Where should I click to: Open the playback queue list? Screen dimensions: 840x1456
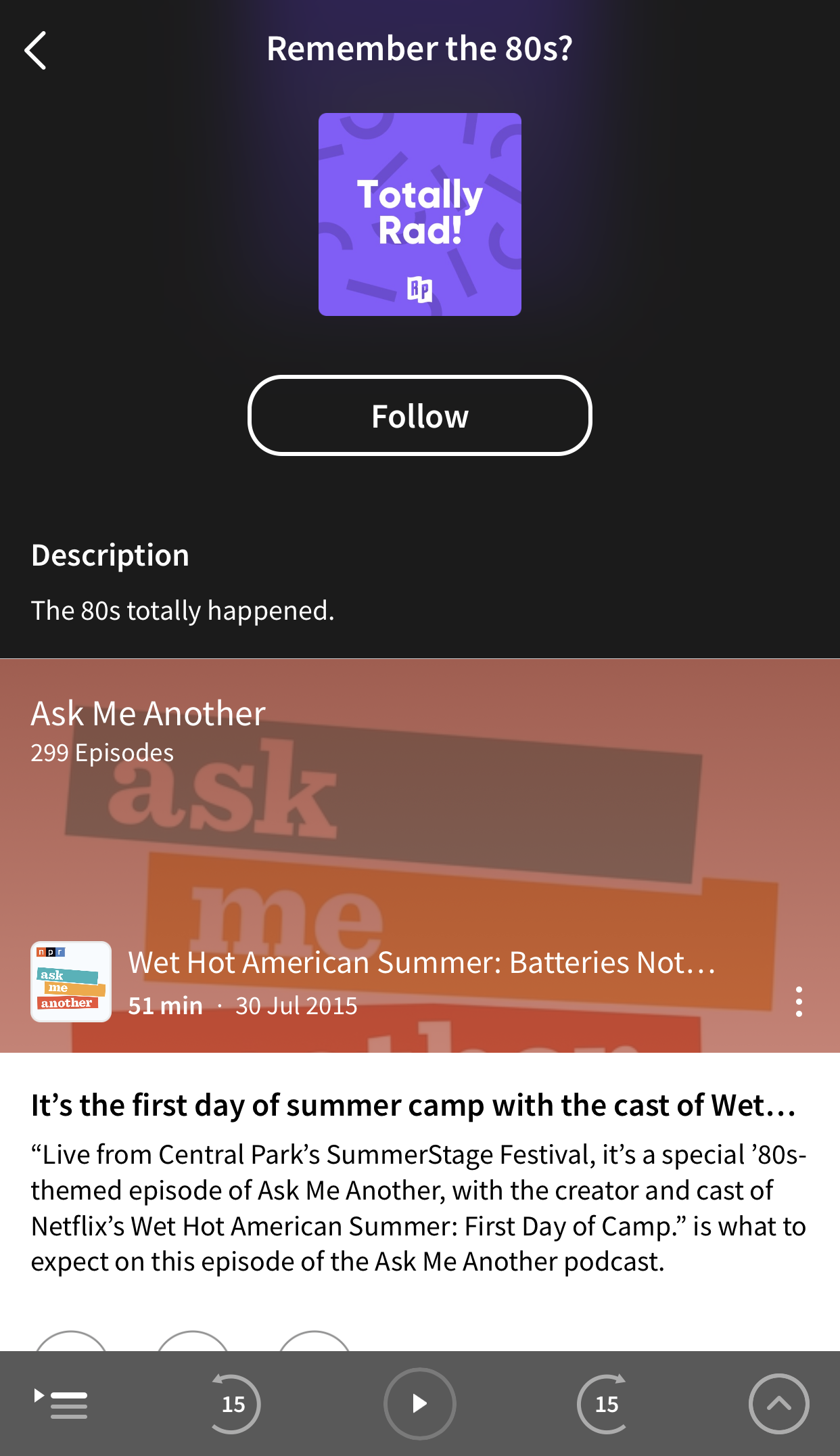[x=61, y=1404]
